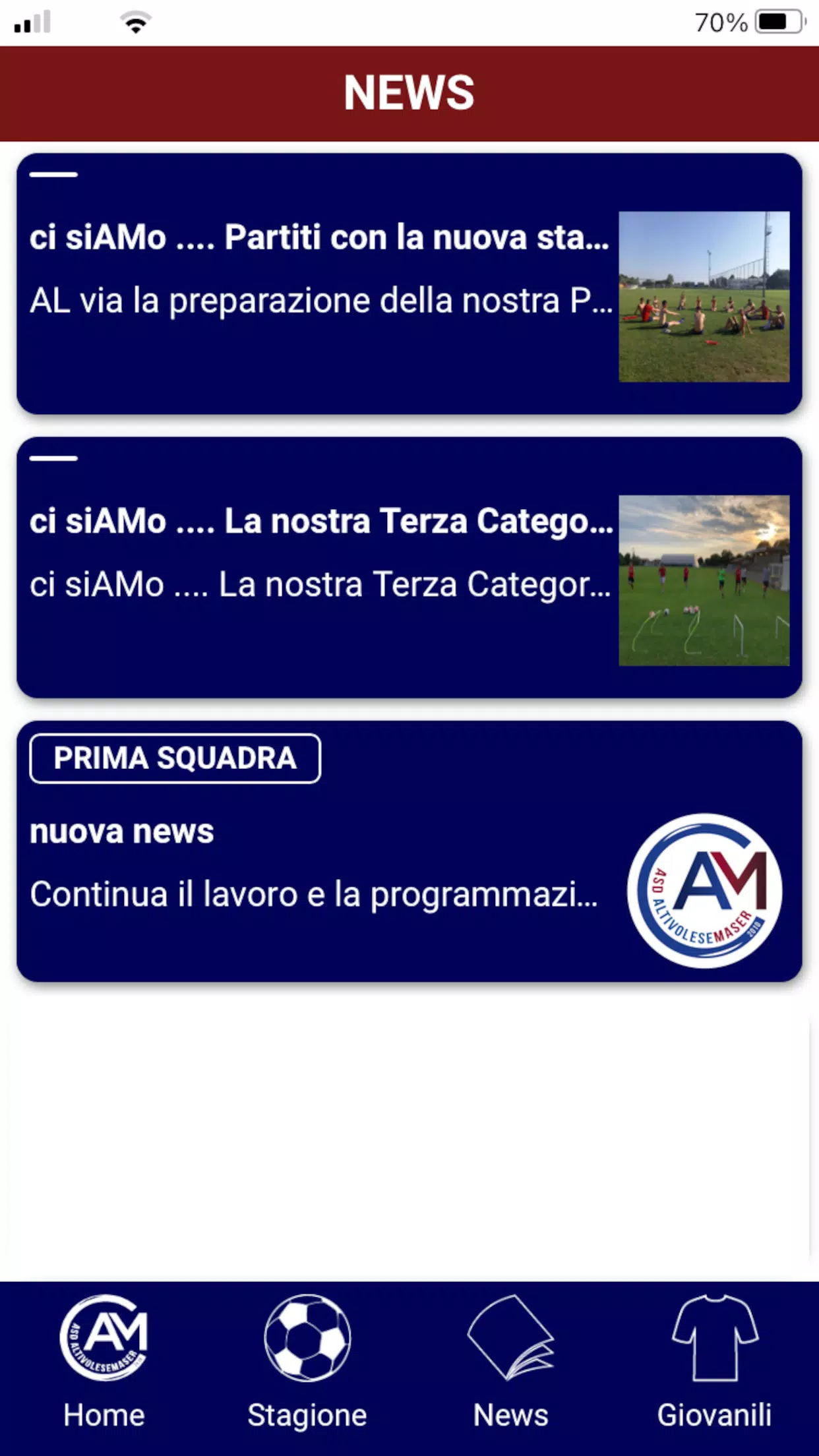Image resolution: width=819 pixels, height=1456 pixels.
Task: Tap the PRIMA SQUADRA category chip
Action: coord(175,758)
